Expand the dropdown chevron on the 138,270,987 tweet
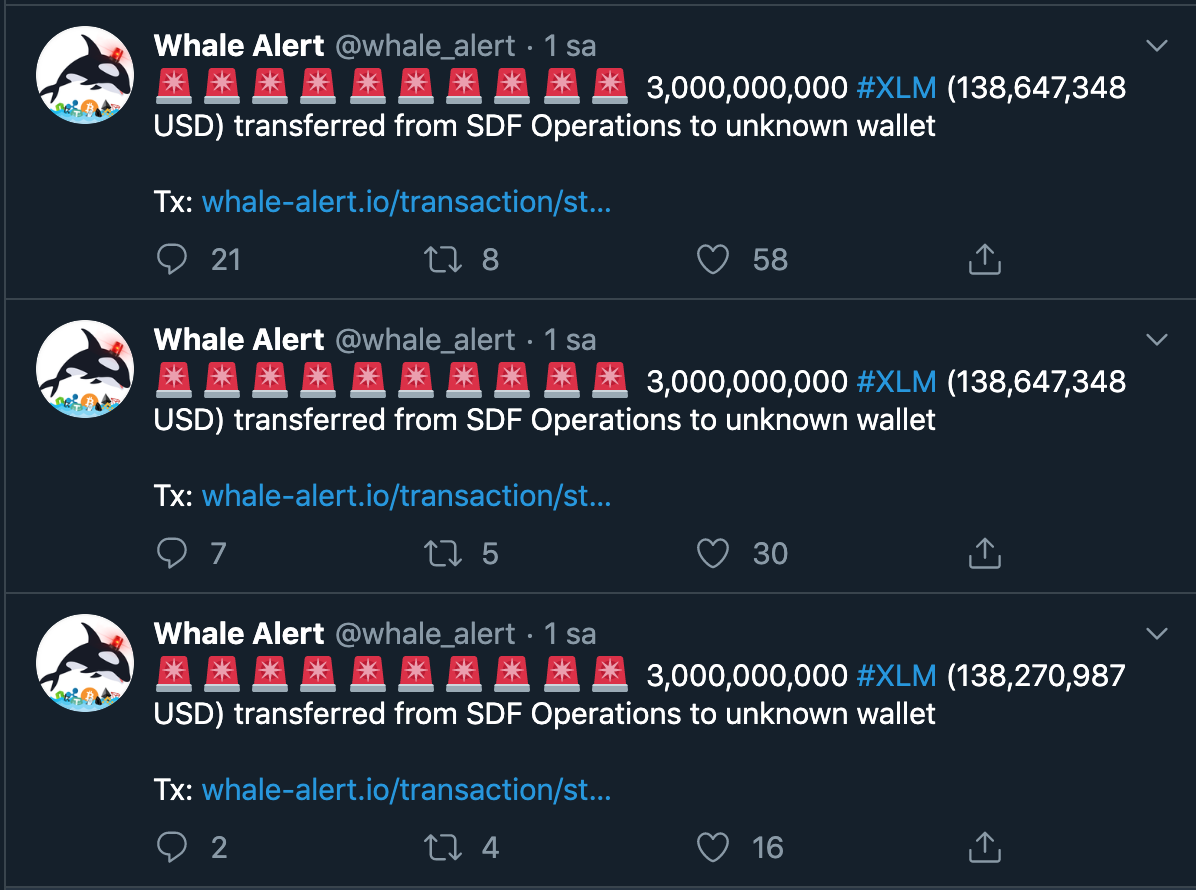 point(1156,634)
